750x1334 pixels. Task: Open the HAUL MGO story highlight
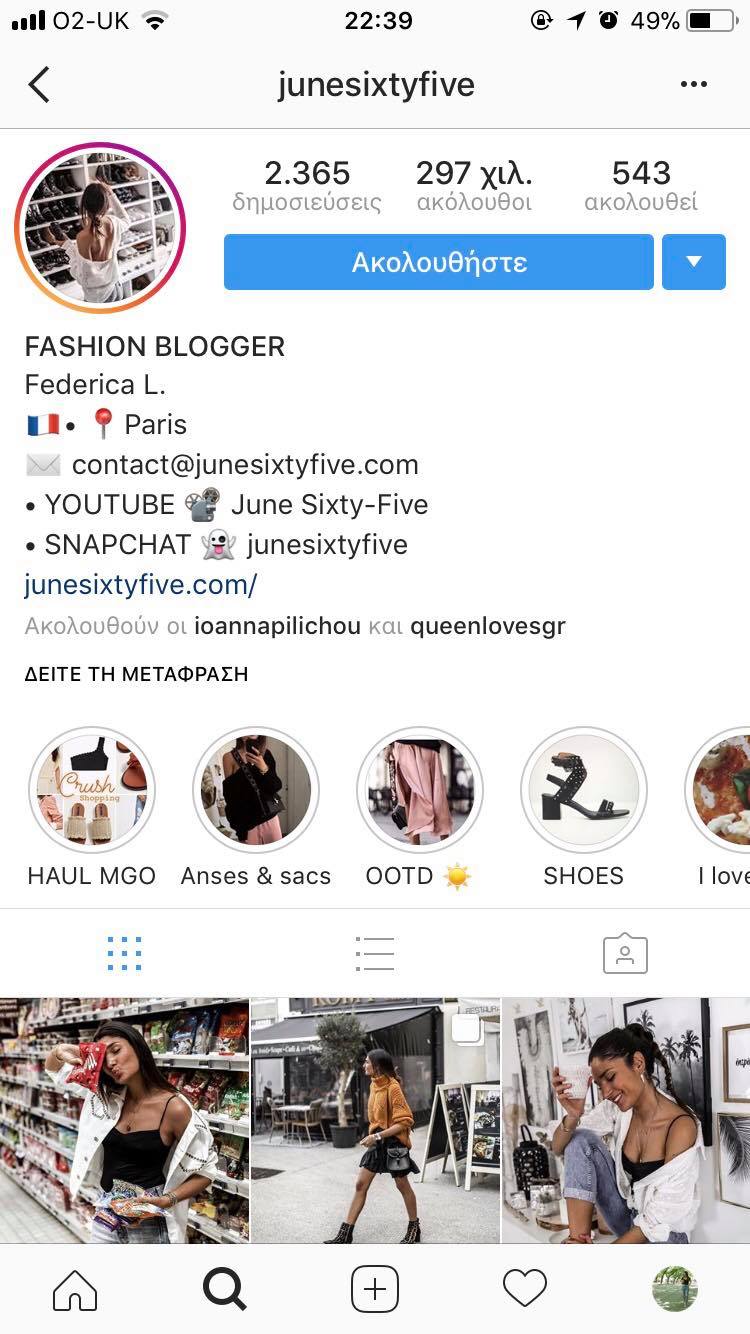92,790
